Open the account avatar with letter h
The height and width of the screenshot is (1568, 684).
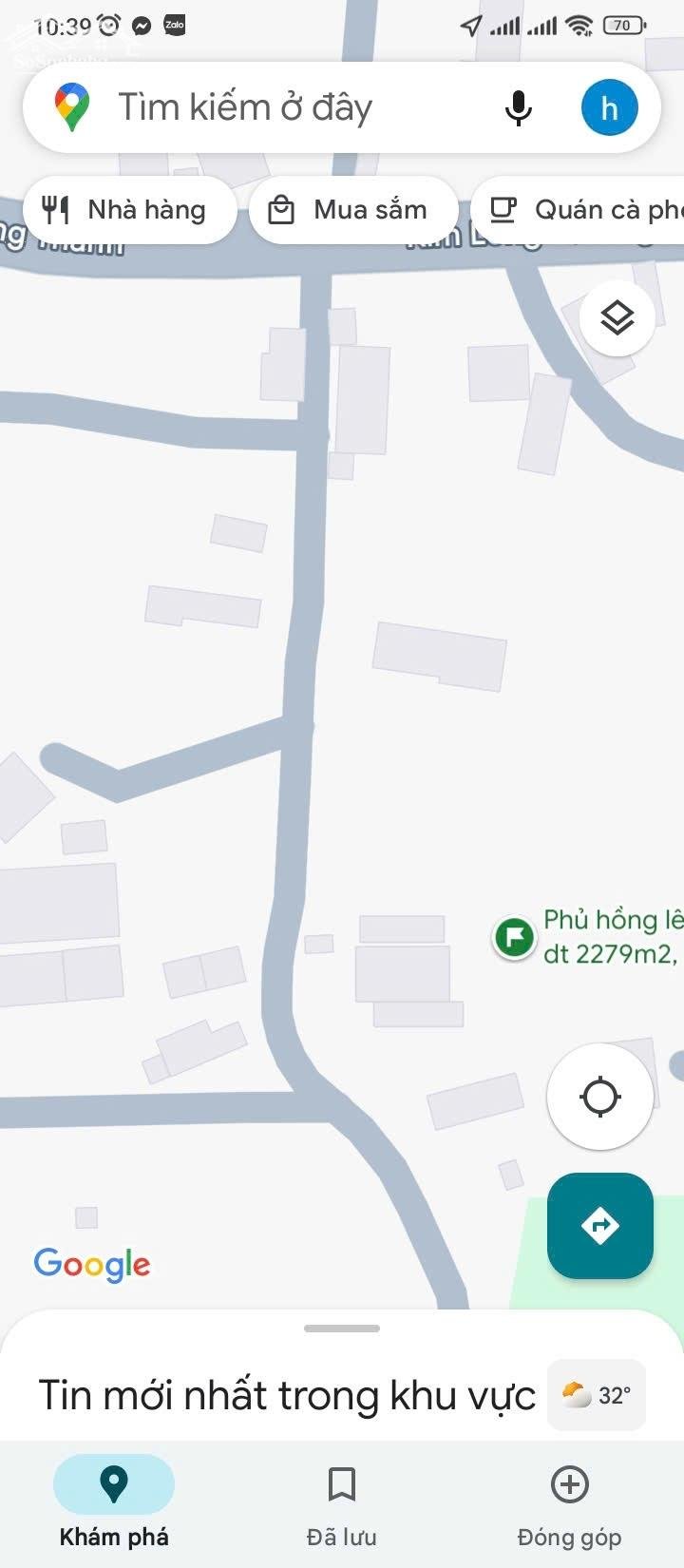coord(609,107)
